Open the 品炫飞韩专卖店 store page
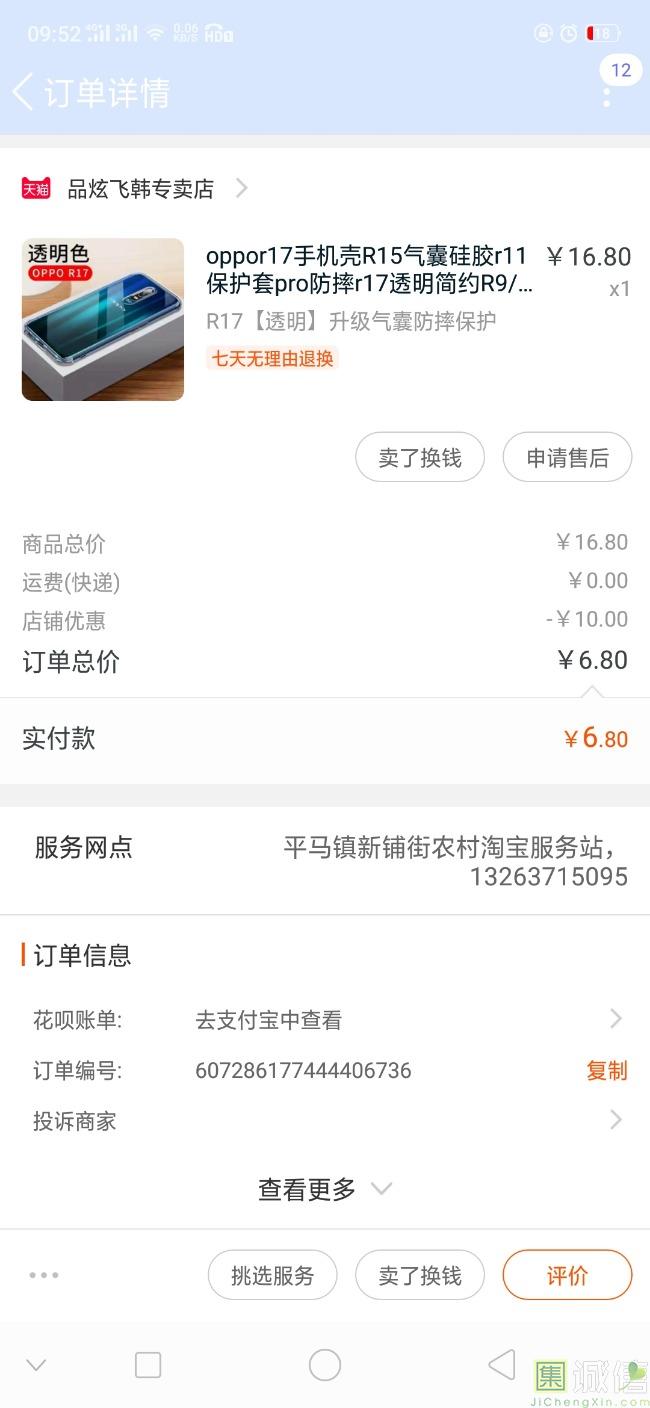650x1408 pixels. pyautogui.click(x=140, y=189)
